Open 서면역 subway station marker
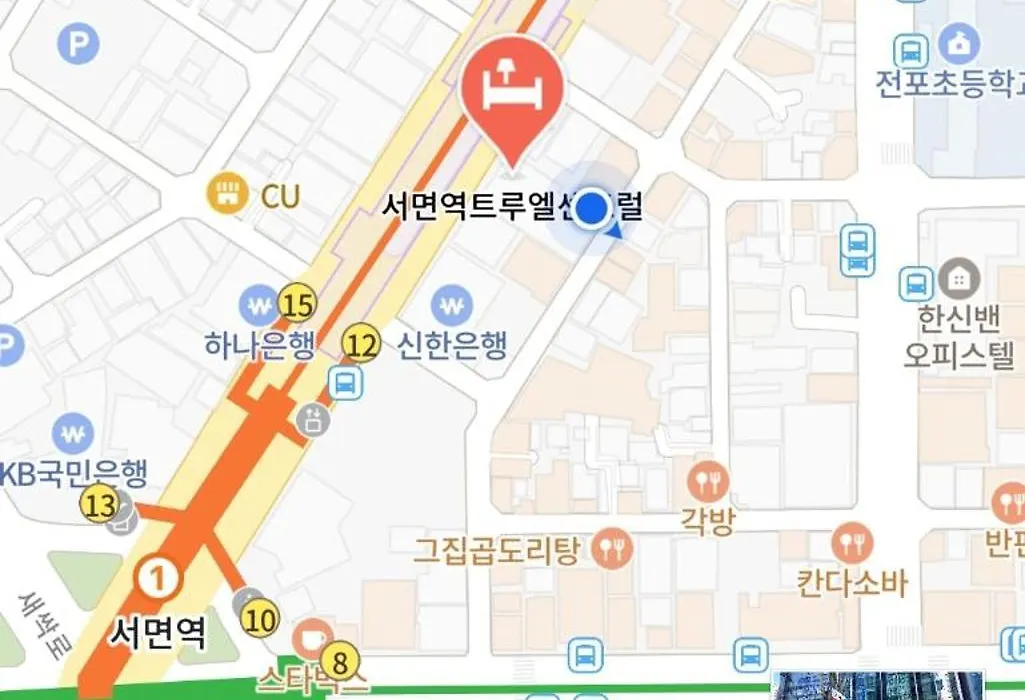This screenshot has width=1025, height=700. coord(157,577)
